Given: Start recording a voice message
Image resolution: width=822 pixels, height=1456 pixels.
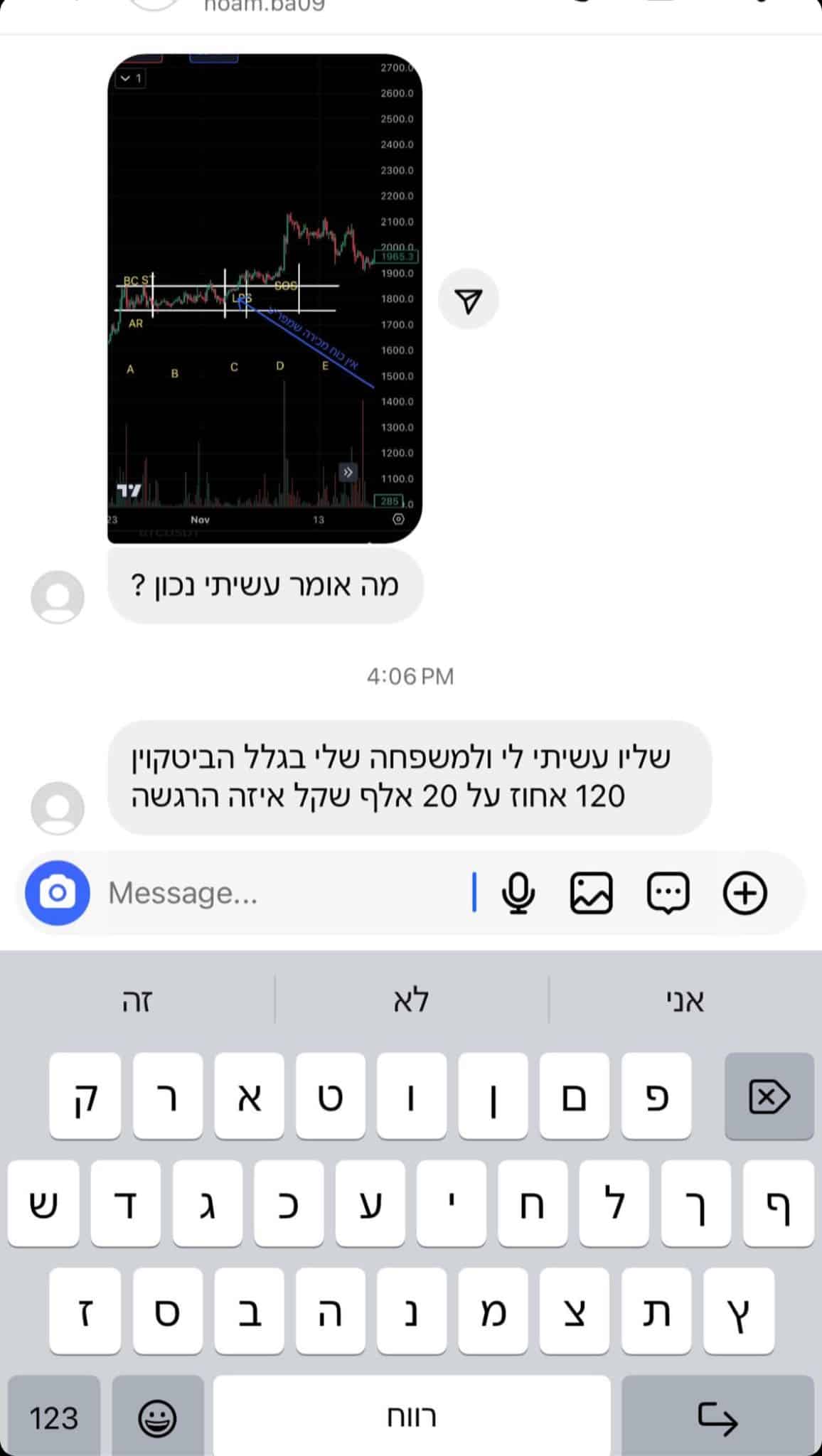Looking at the screenshot, I should pyautogui.click(x=518, y=893).
